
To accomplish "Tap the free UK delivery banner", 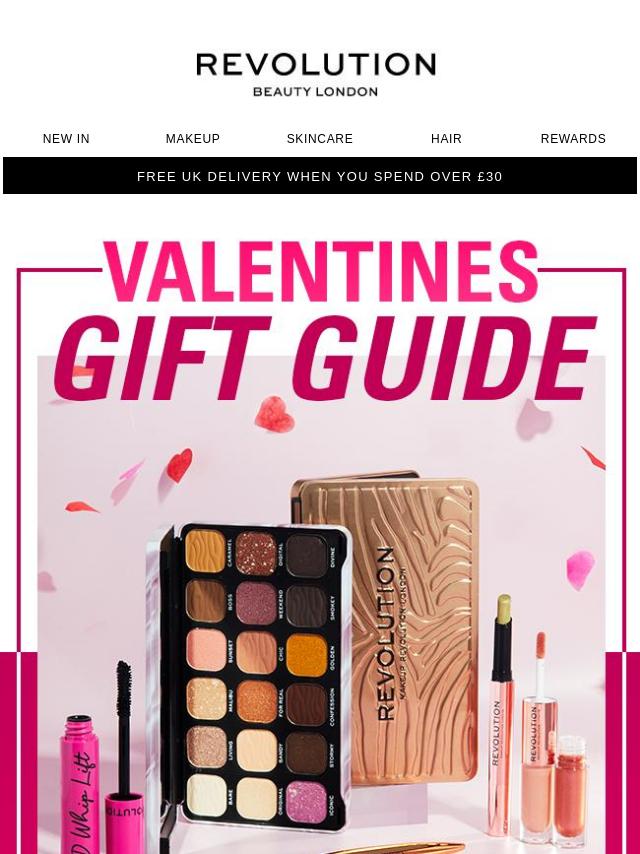I will (x=320, y=176).
